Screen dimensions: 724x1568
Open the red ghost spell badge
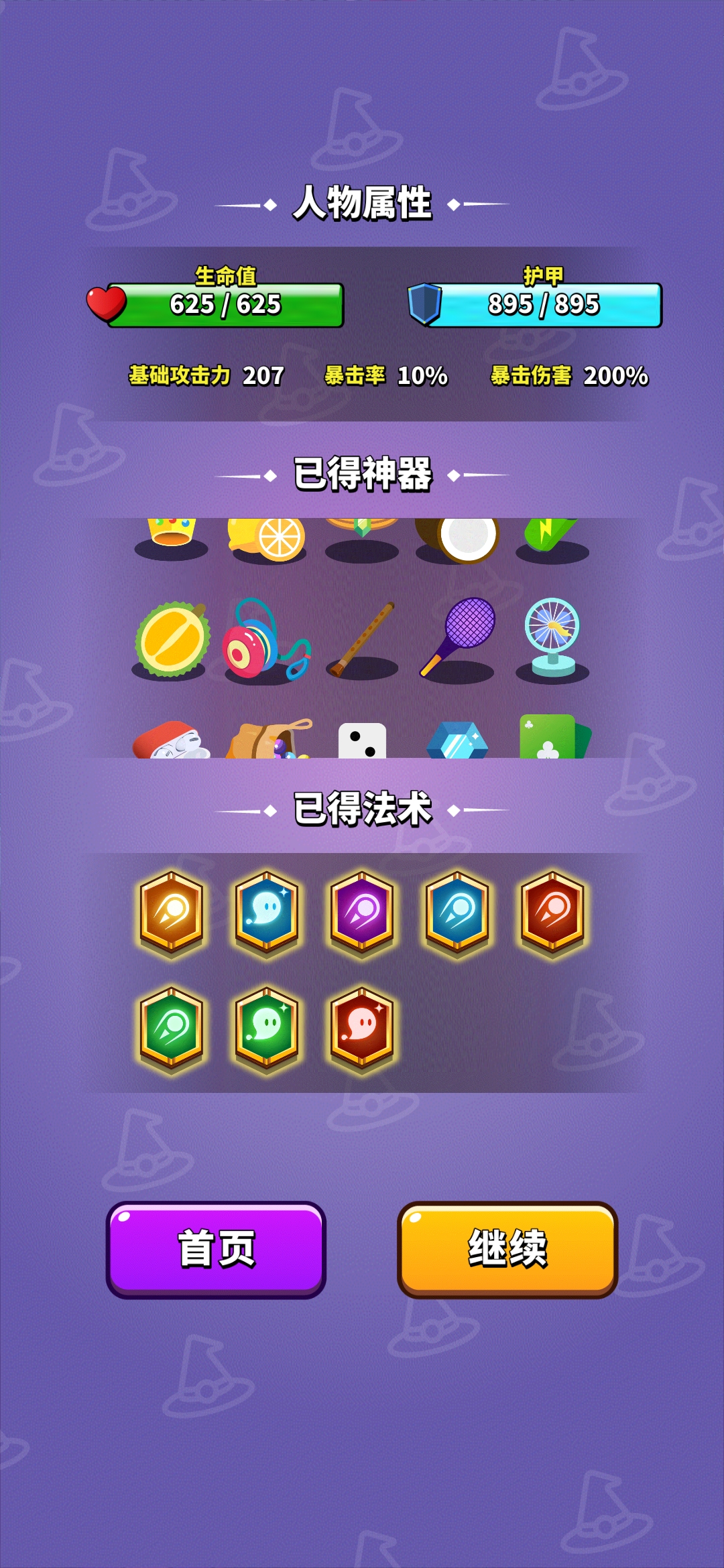(362, 1027)
